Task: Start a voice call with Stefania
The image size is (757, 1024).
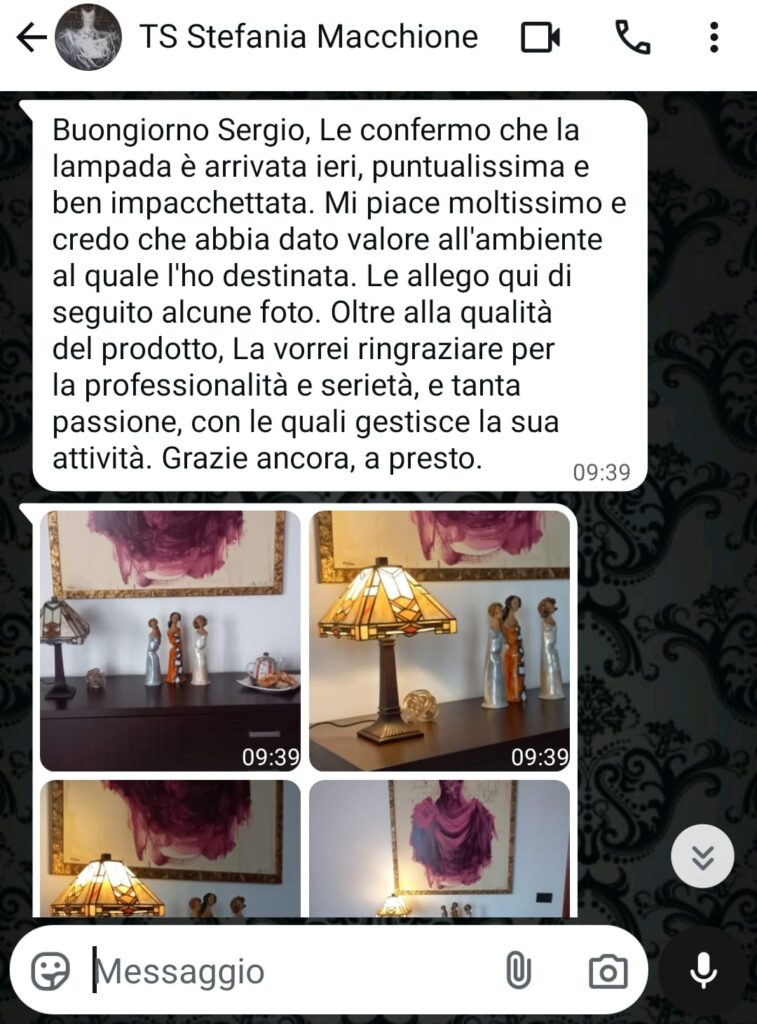Action: [x=632, y=38]
